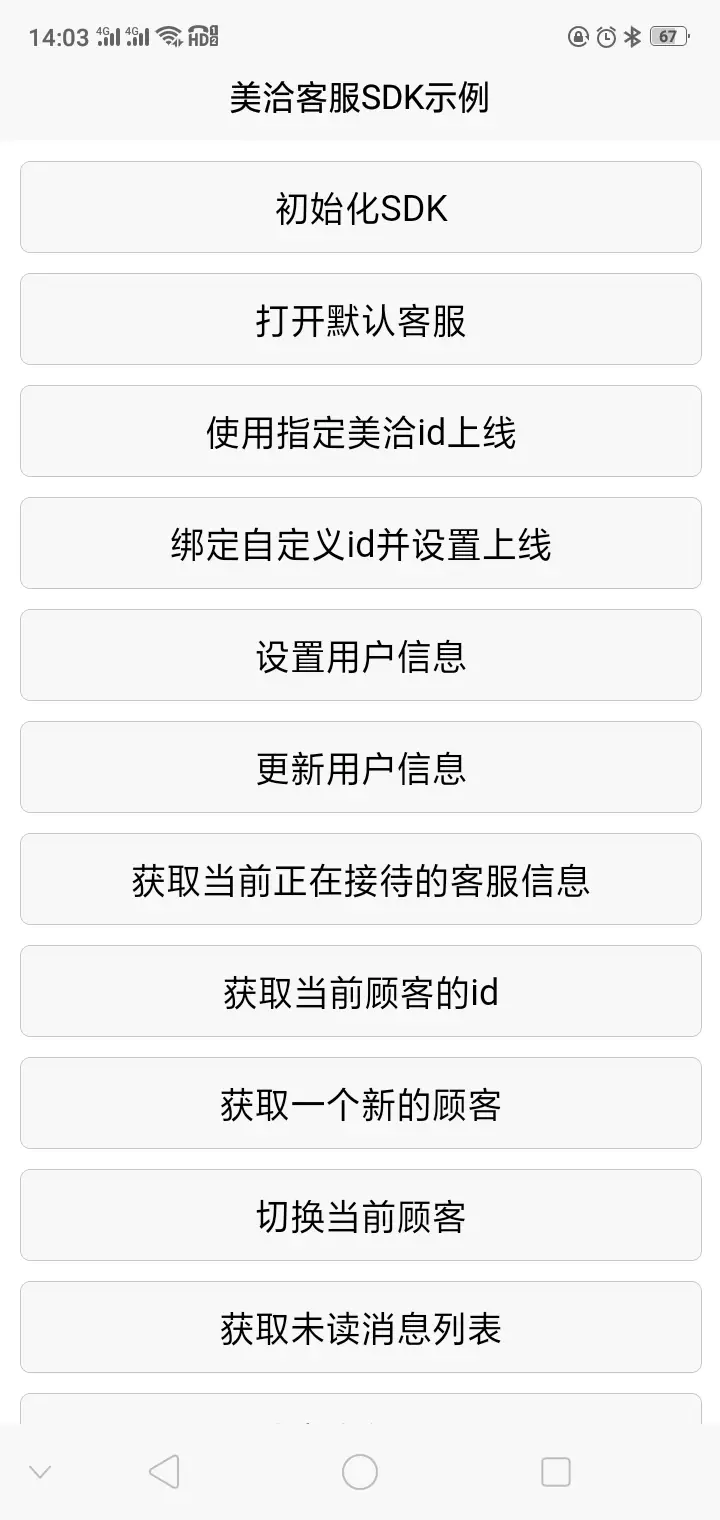Tap 设置用户信息 to set user info
This screenshot has height=1520, width=720.
pyautogui.click(x=360, y=655)
